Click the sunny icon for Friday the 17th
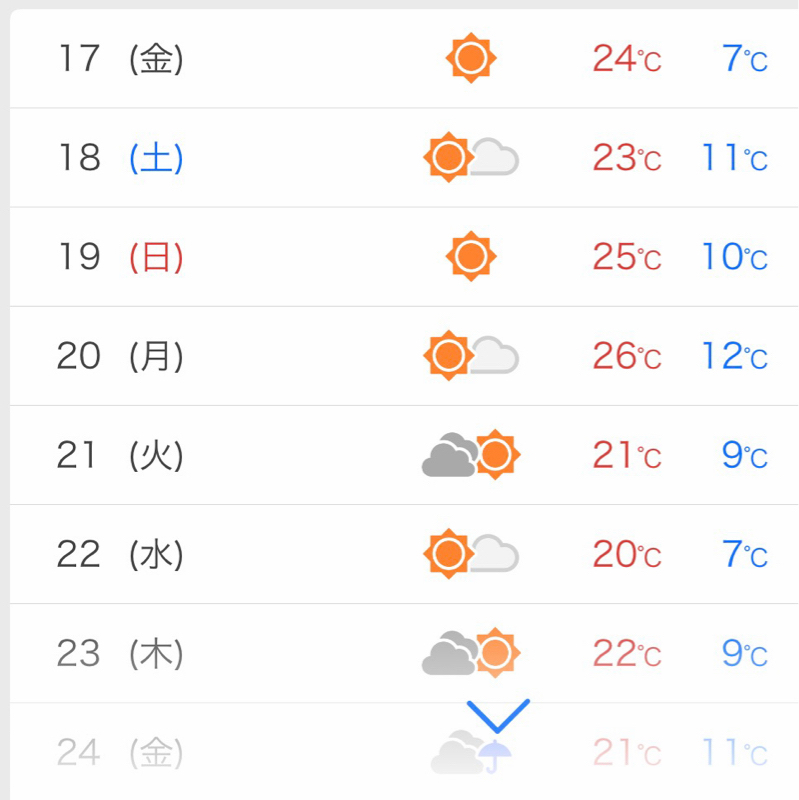 click(471, 58)
